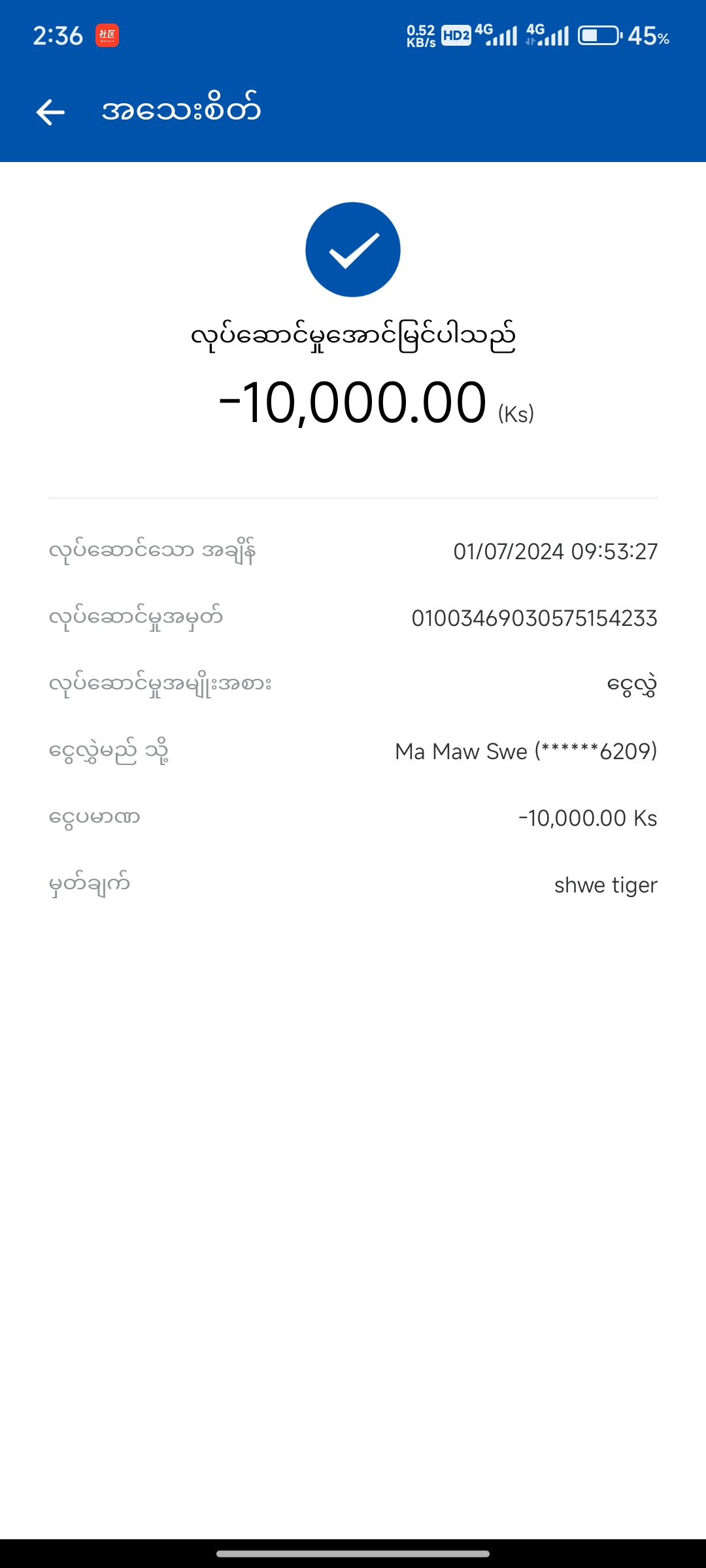Go back using the top-left arrow
Screen dimensions: 706x1568
pyautogui.click(x=50, y=112)
